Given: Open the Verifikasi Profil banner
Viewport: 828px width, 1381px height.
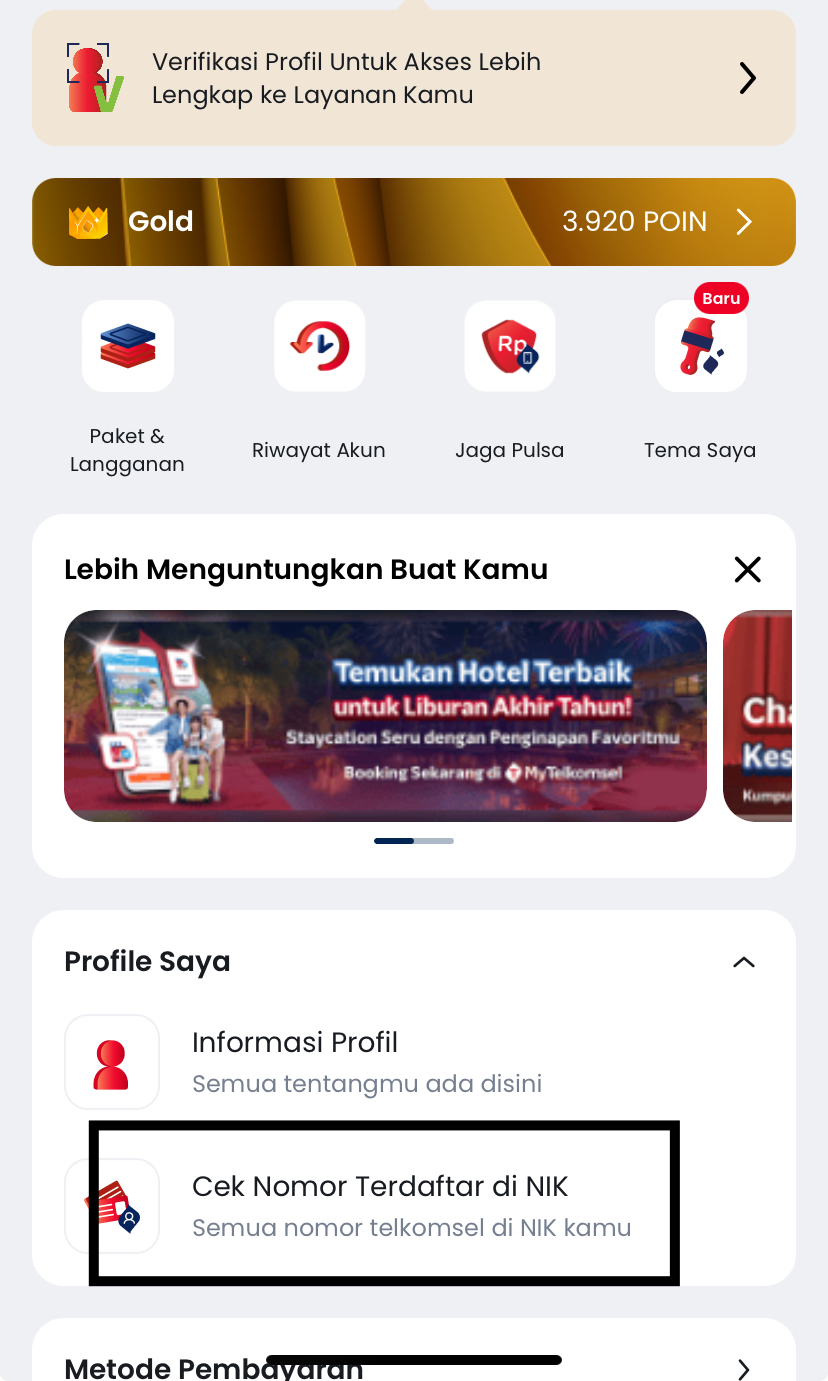Looking at the screenshot, I should 414,78.
